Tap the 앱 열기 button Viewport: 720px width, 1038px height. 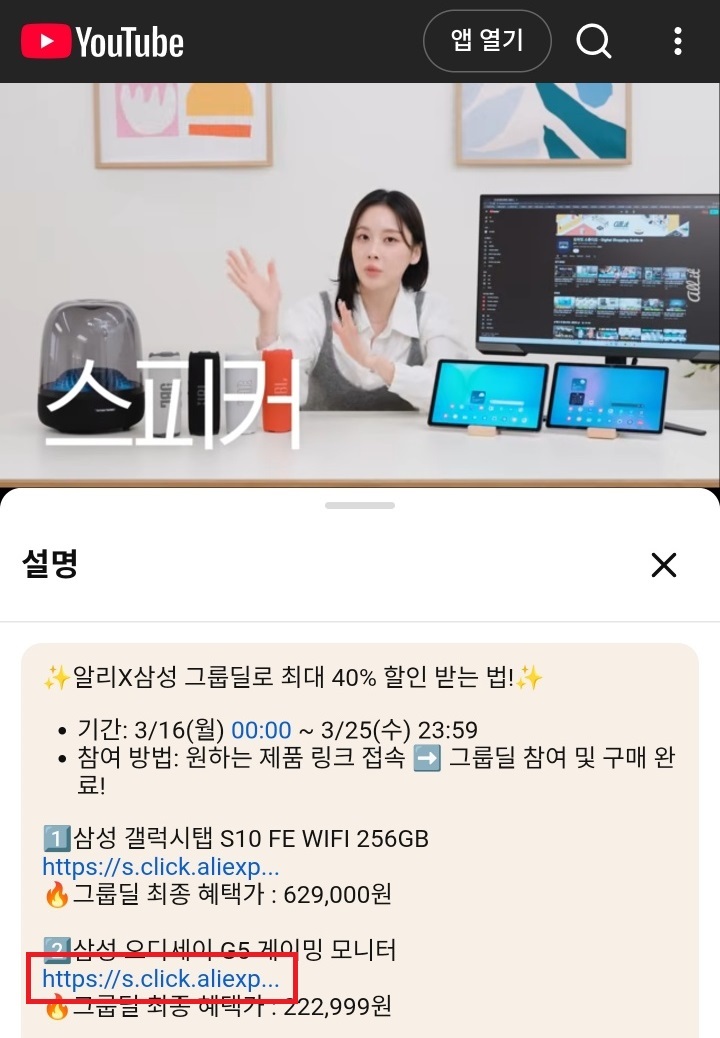pos(487,41)
